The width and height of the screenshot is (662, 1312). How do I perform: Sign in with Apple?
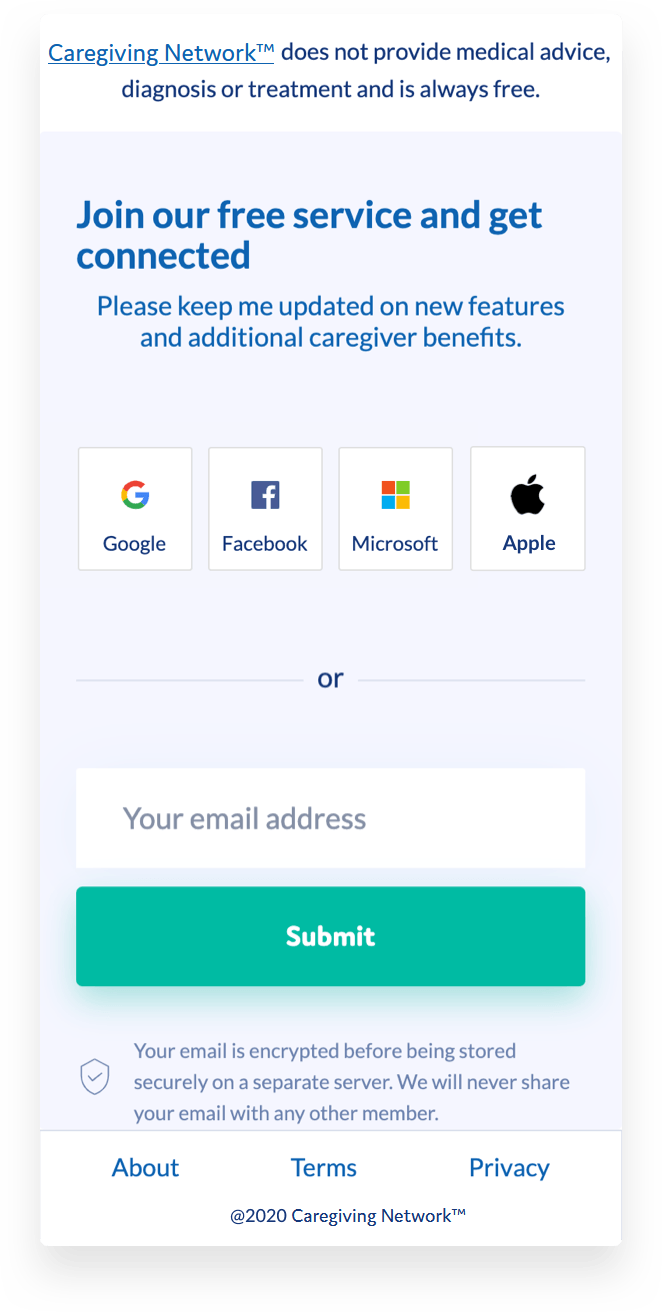click(x=528, y=509)
